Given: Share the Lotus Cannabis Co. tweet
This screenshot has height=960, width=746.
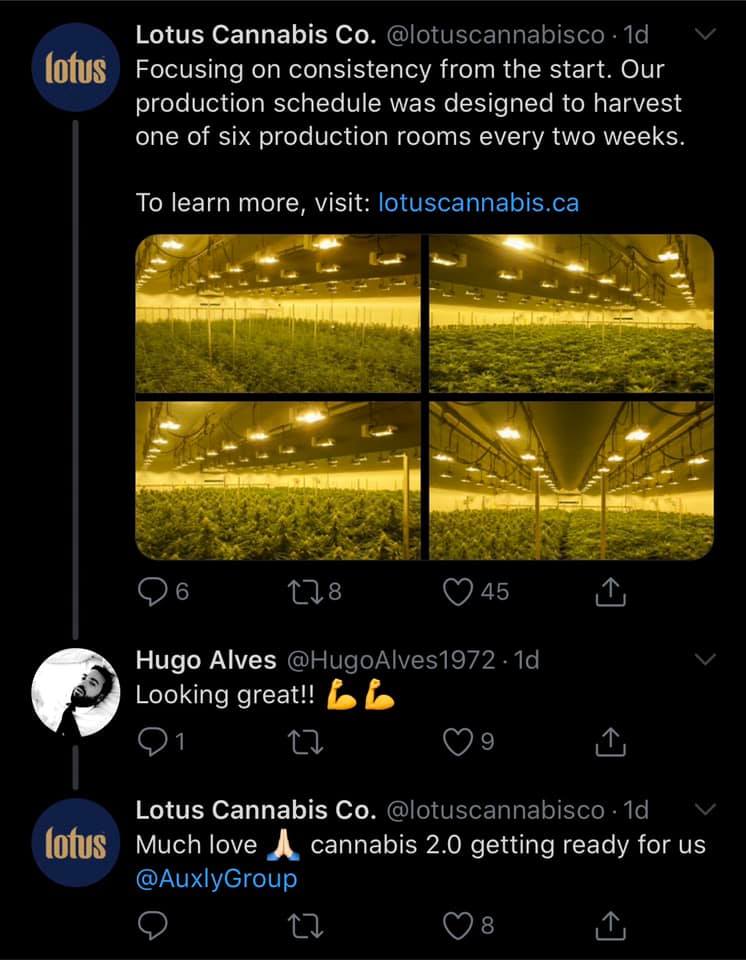Looking at the screenshot, I should pos(609,591).
